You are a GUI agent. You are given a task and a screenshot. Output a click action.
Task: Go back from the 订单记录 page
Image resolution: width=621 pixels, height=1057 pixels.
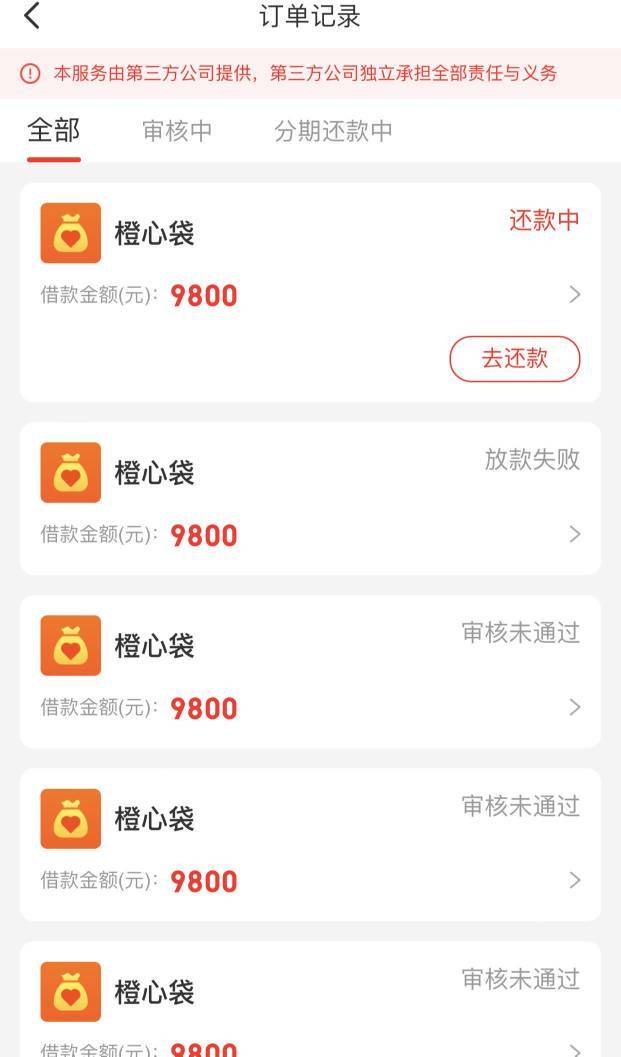(x=33, y=16)
